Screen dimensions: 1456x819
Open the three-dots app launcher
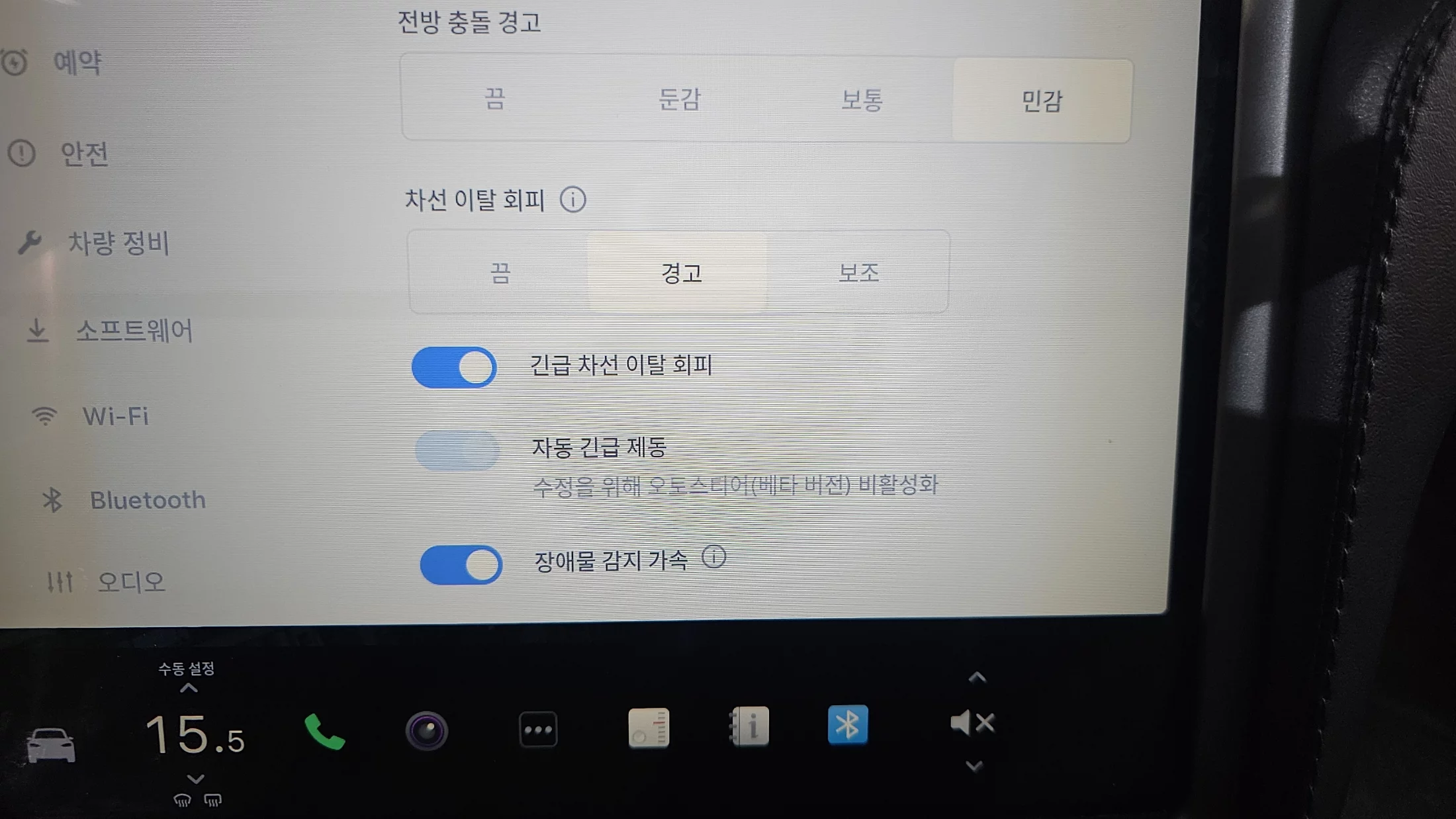click(x=538, y=730)
